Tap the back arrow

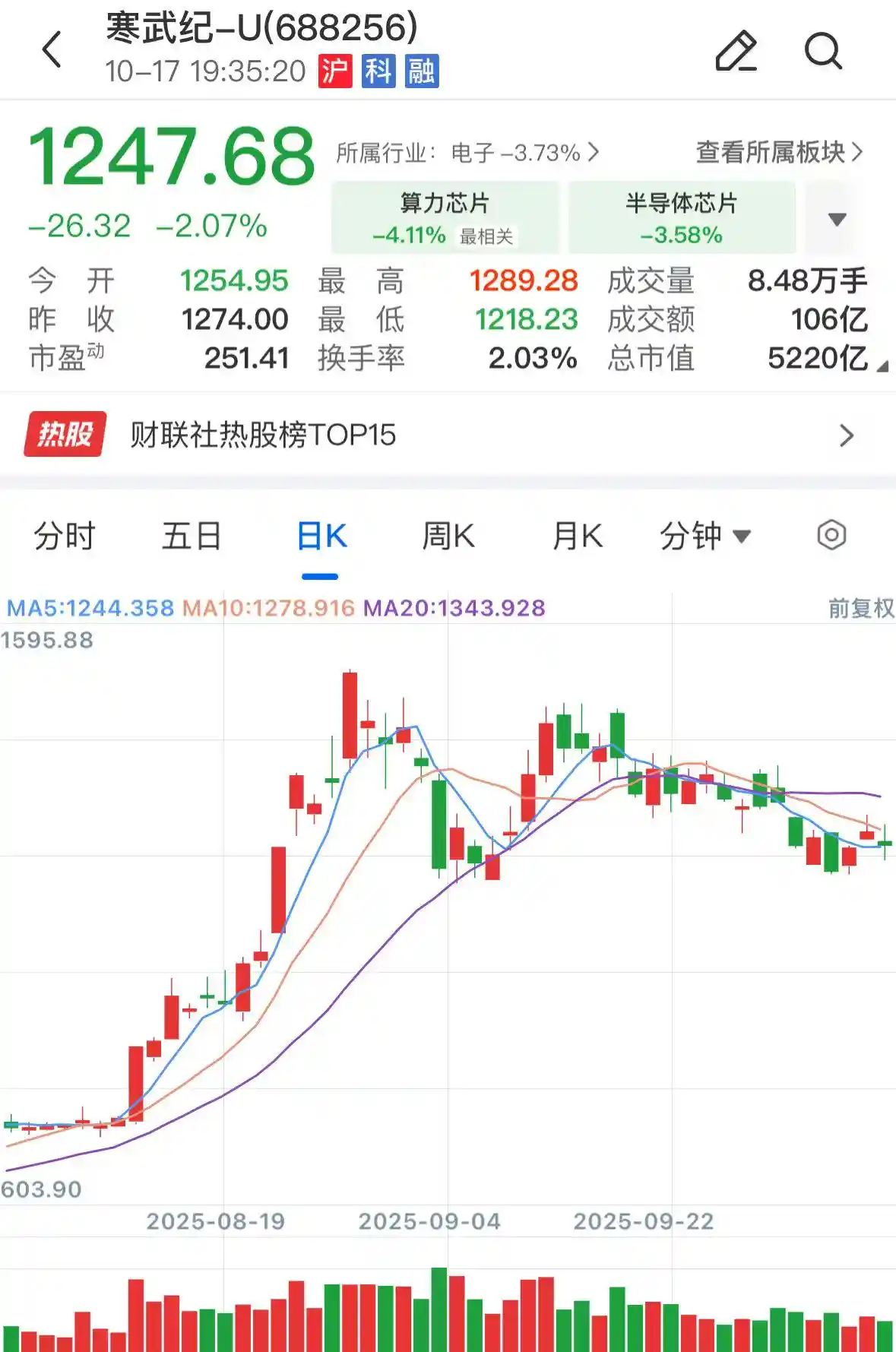click(50, 49)
